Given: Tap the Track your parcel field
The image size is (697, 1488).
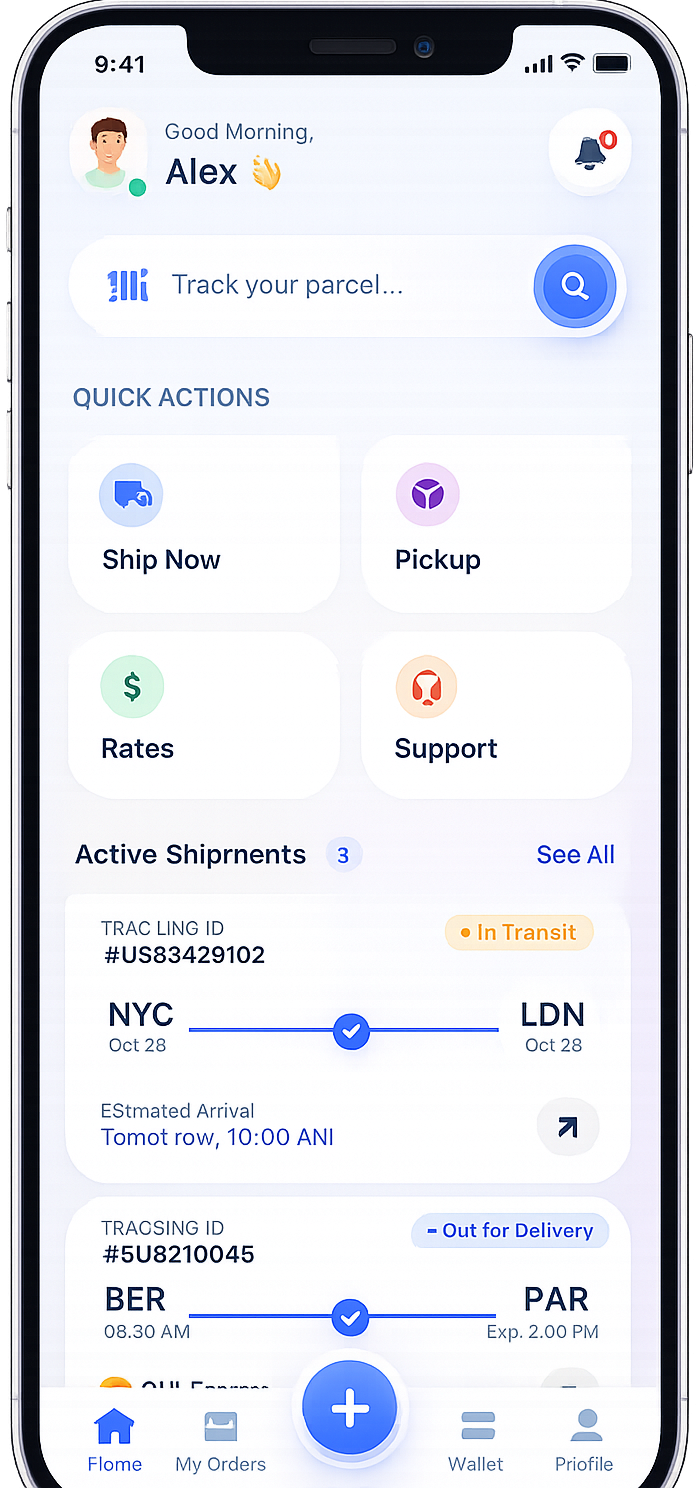Looking at the screenshot, I should (x=300, y=286).
